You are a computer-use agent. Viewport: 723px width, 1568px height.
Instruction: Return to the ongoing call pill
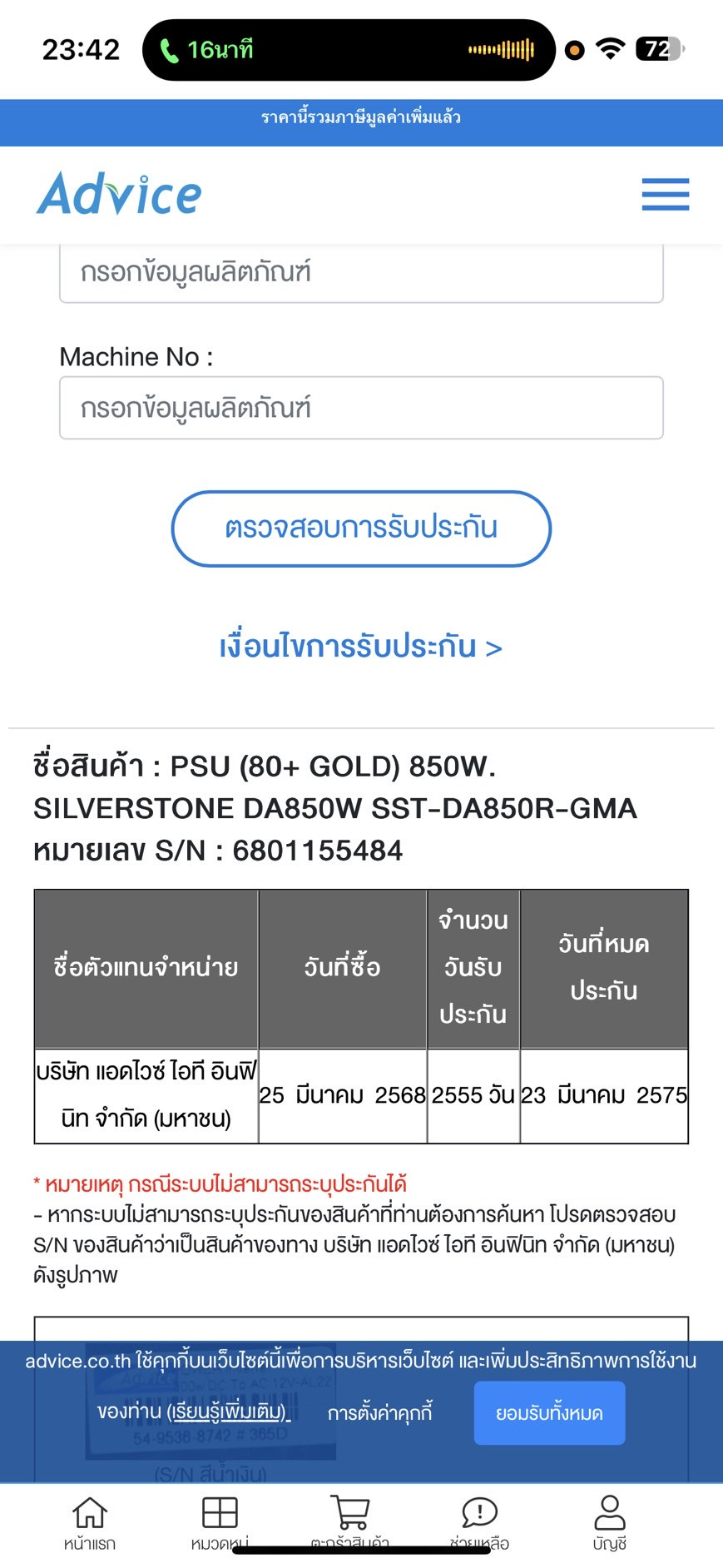pyautogui.click(x=349, y=50)
